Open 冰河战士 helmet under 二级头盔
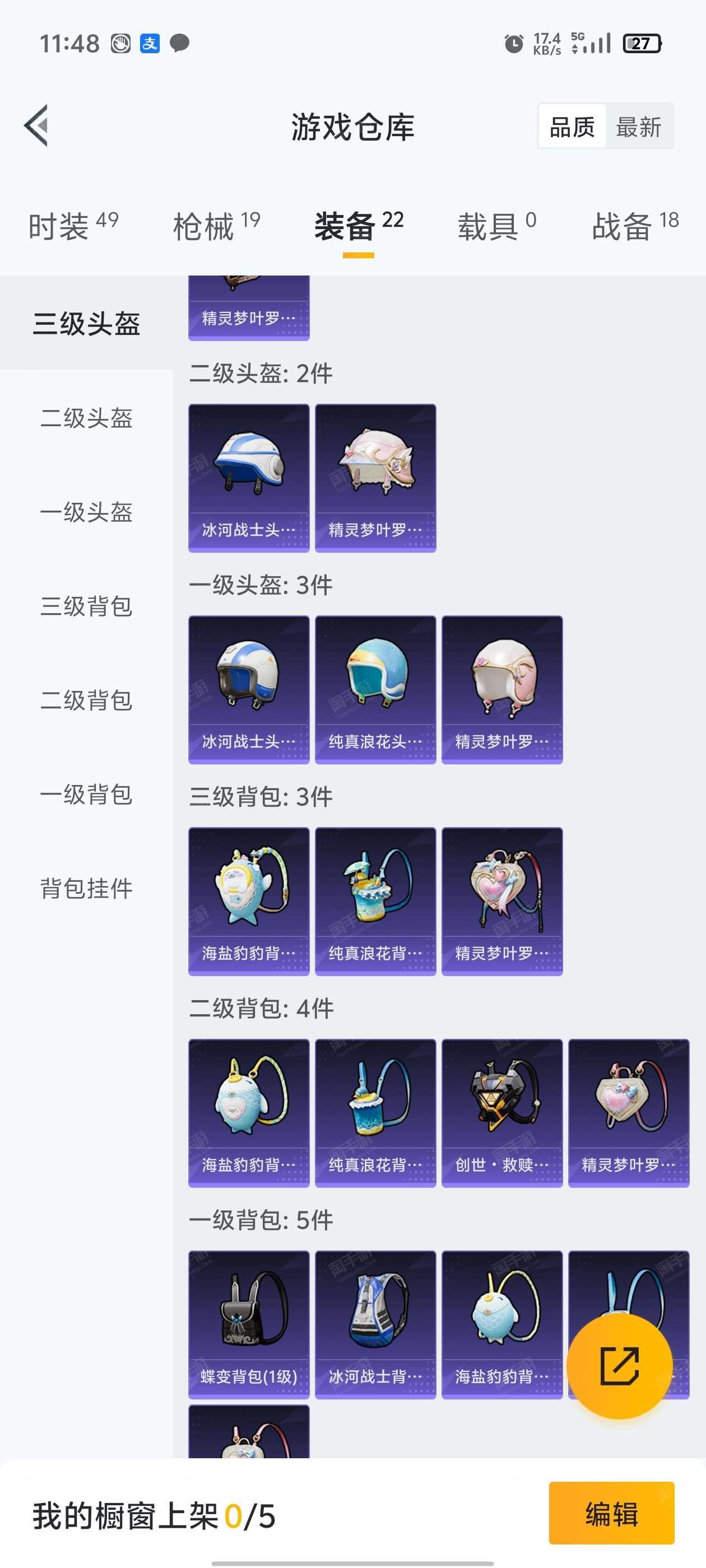The width and height of the screenshot is (706, 1568). pyautogui.click(x=249, y=478)
